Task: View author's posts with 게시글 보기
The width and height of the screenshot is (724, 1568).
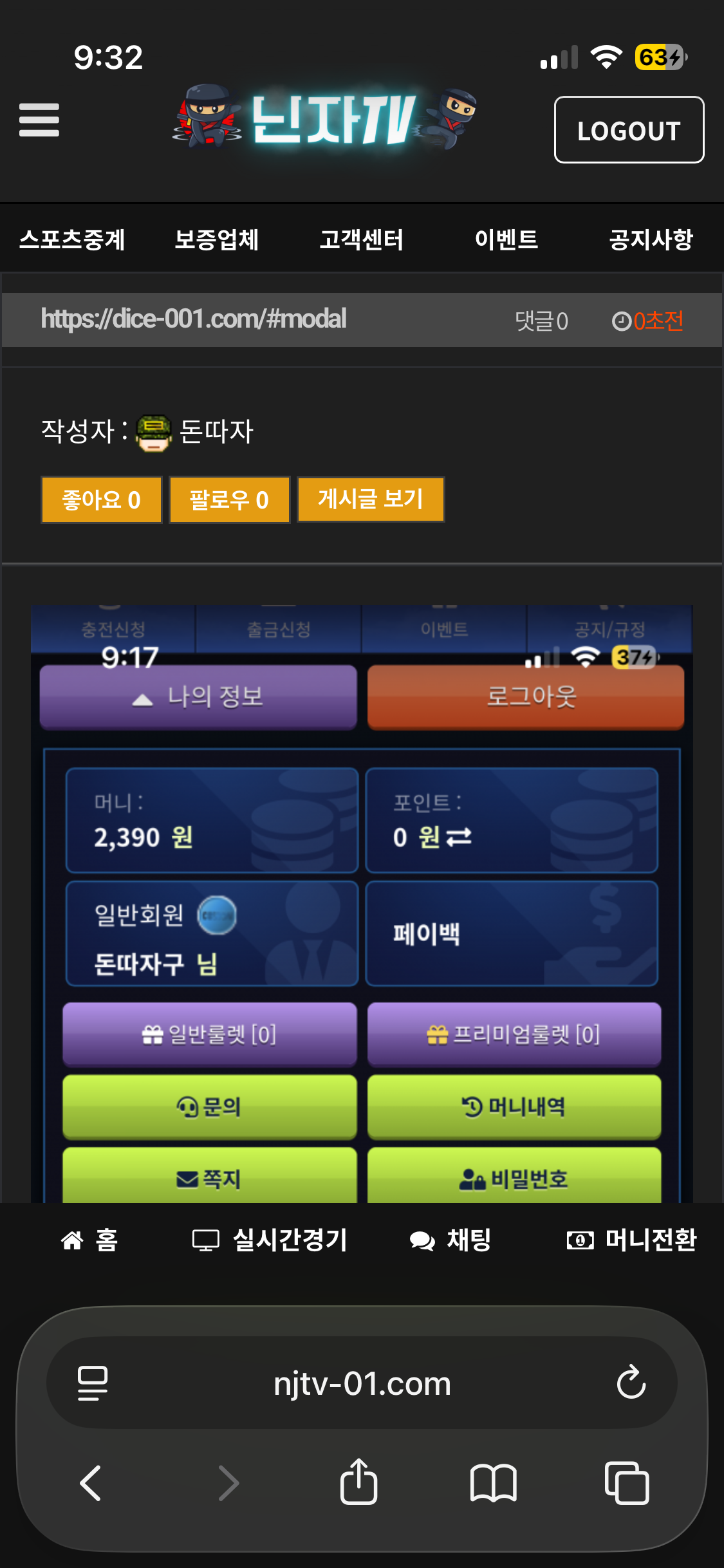Action: [371, 499]
